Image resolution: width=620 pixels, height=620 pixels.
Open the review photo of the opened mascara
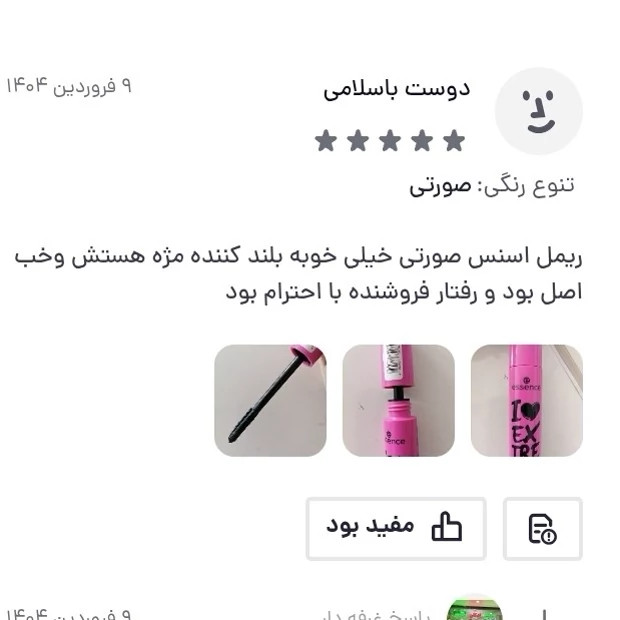coord(398,401)
